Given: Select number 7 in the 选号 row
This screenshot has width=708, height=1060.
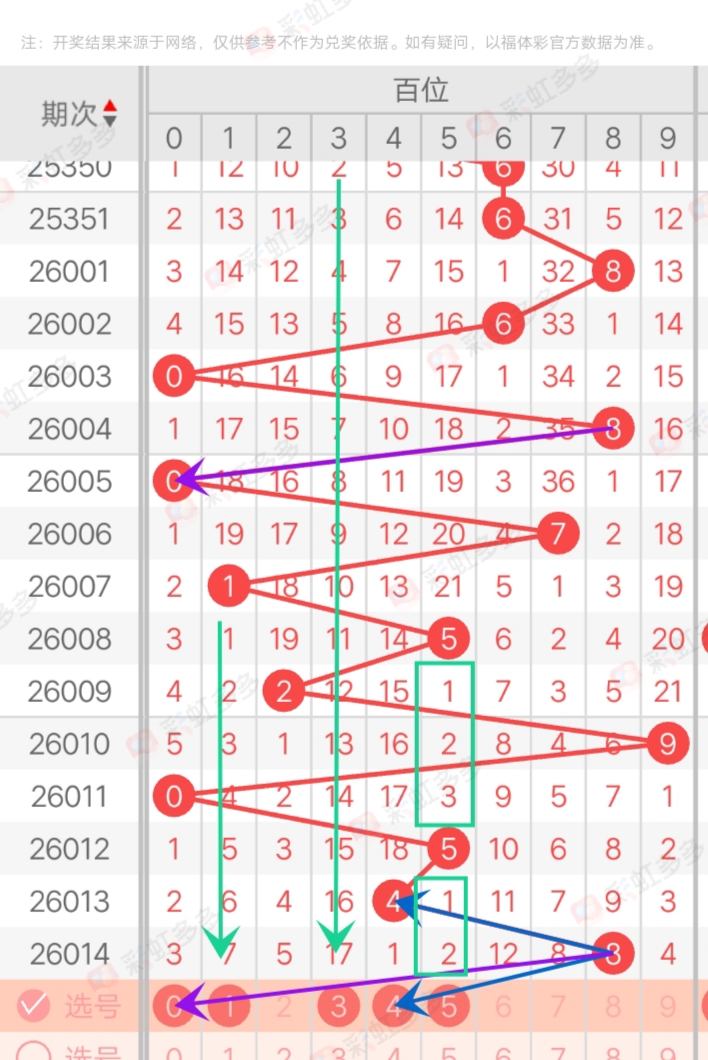Looking at the screenshot, I should 558,1006.
